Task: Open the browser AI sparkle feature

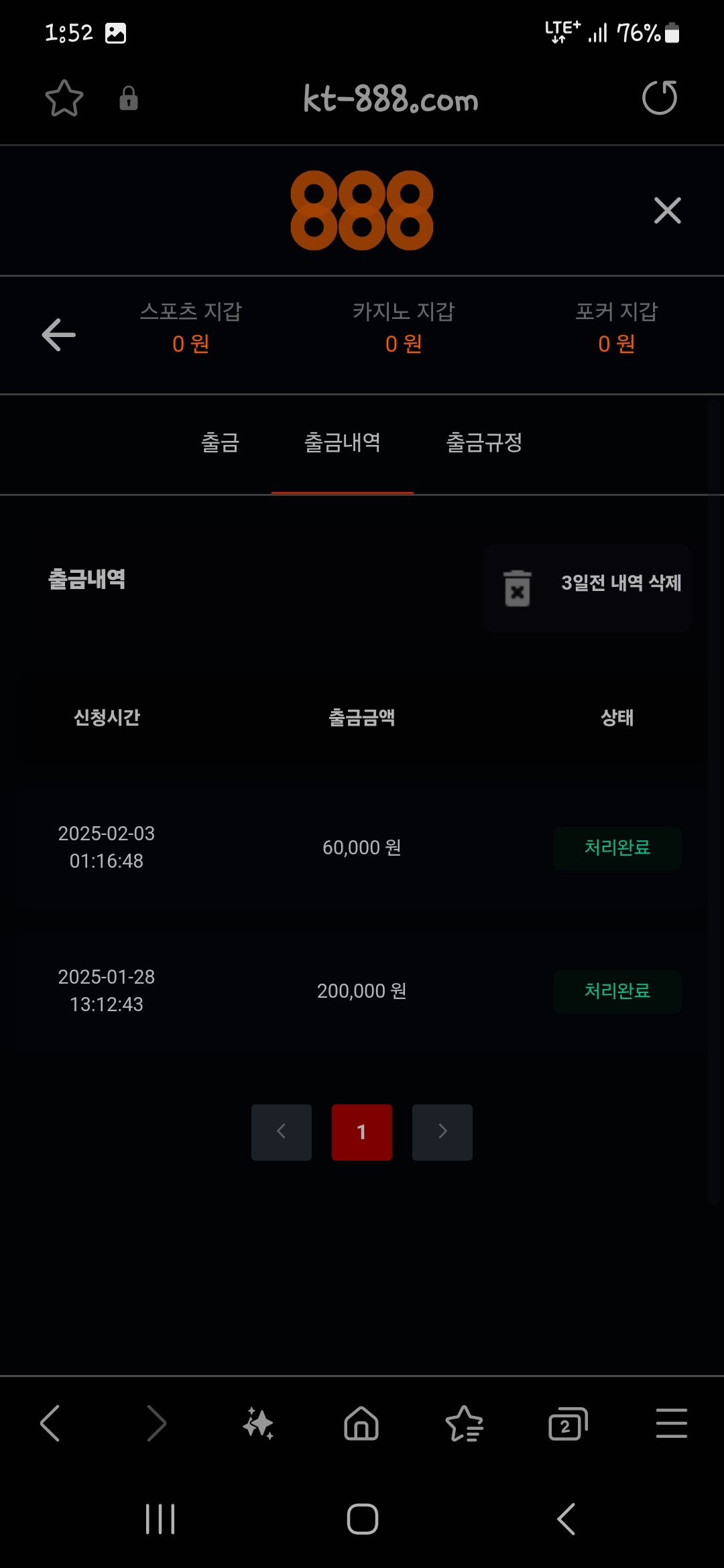Action: click(258, 1423)
